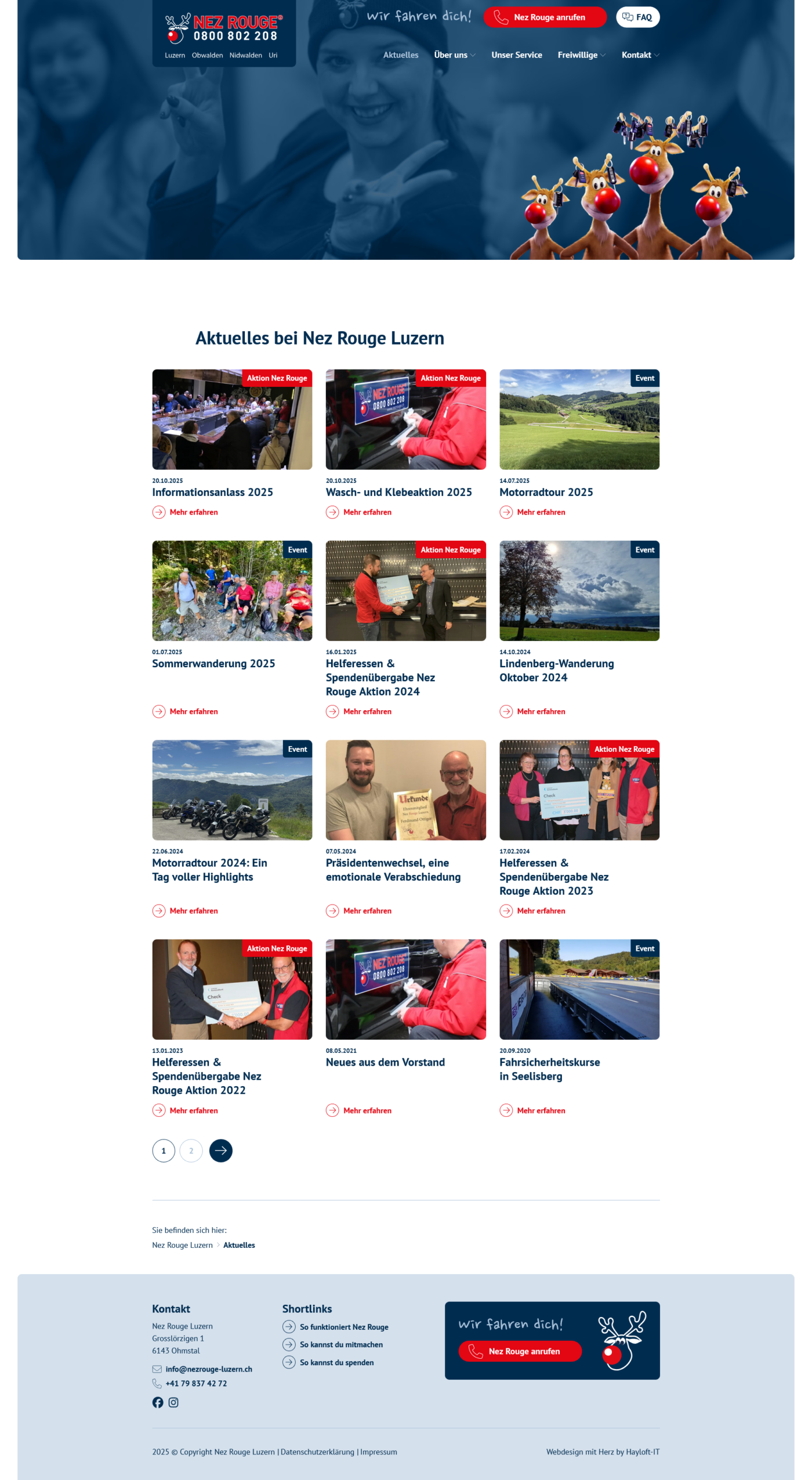
Task: Tap Mehr erfahren under Wasch- und Klebeaktion 2025
Action: coord(367,512)
